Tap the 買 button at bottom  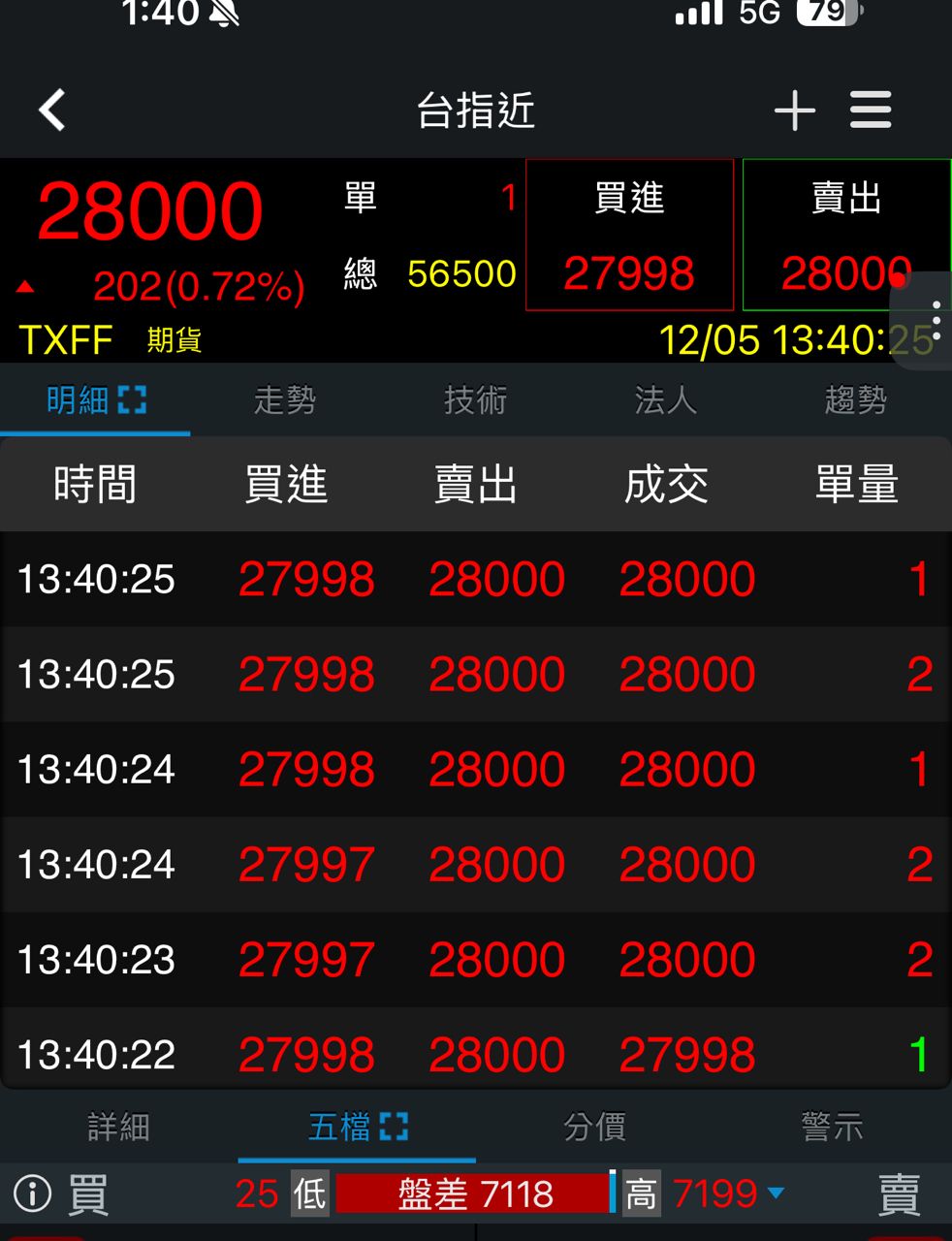(x=88, y=1194)
